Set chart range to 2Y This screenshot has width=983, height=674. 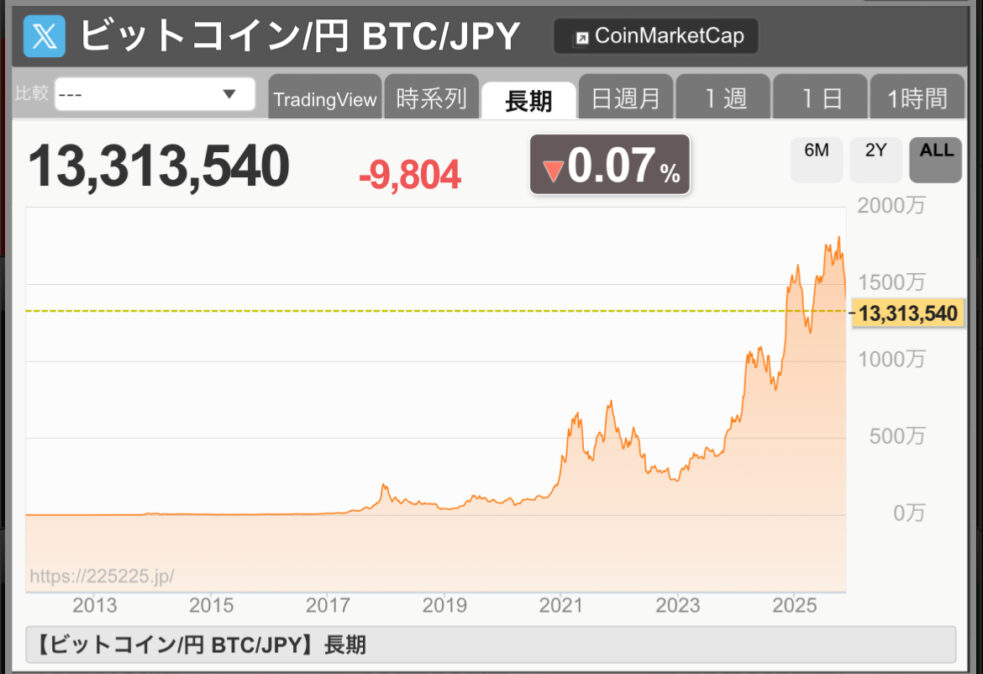click(x=876, y=160)
